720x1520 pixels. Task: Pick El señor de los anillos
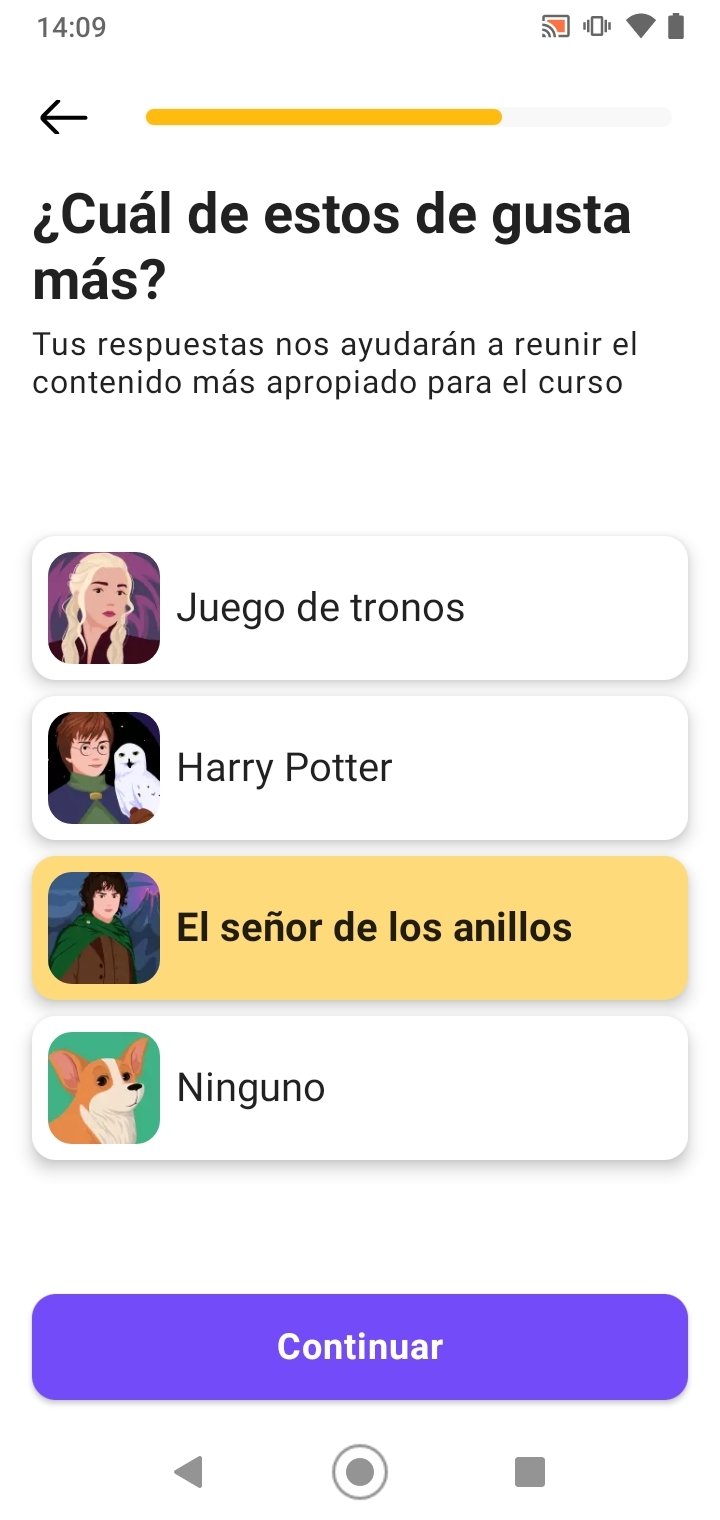(360, 928)
